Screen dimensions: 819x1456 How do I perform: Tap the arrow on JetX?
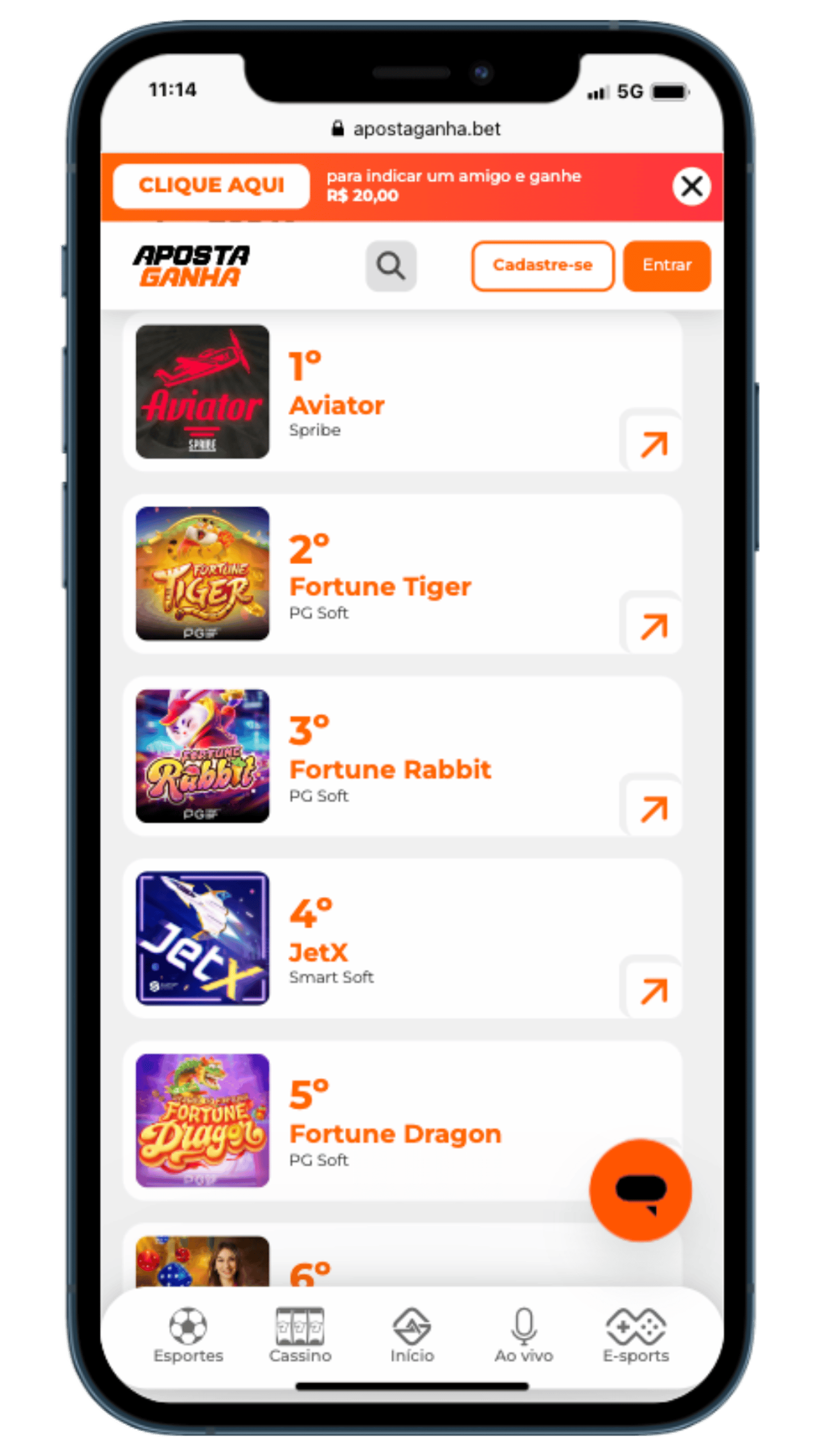tap(653, 991)
